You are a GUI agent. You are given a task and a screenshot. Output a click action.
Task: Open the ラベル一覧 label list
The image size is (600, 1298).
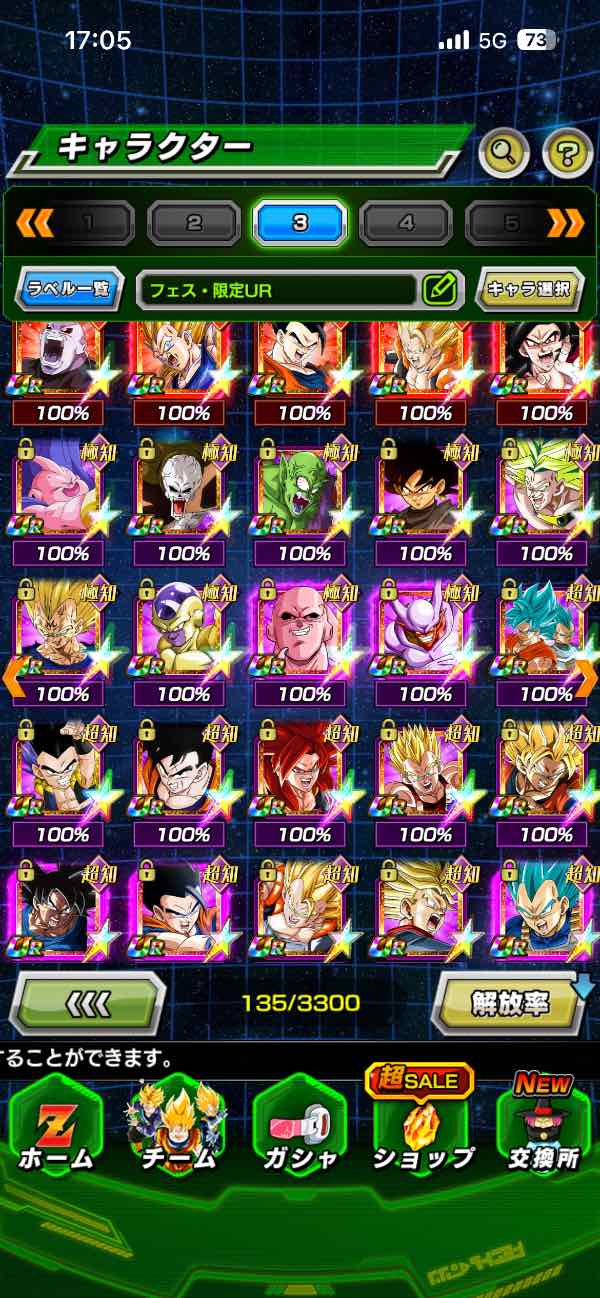pos(70,290)
